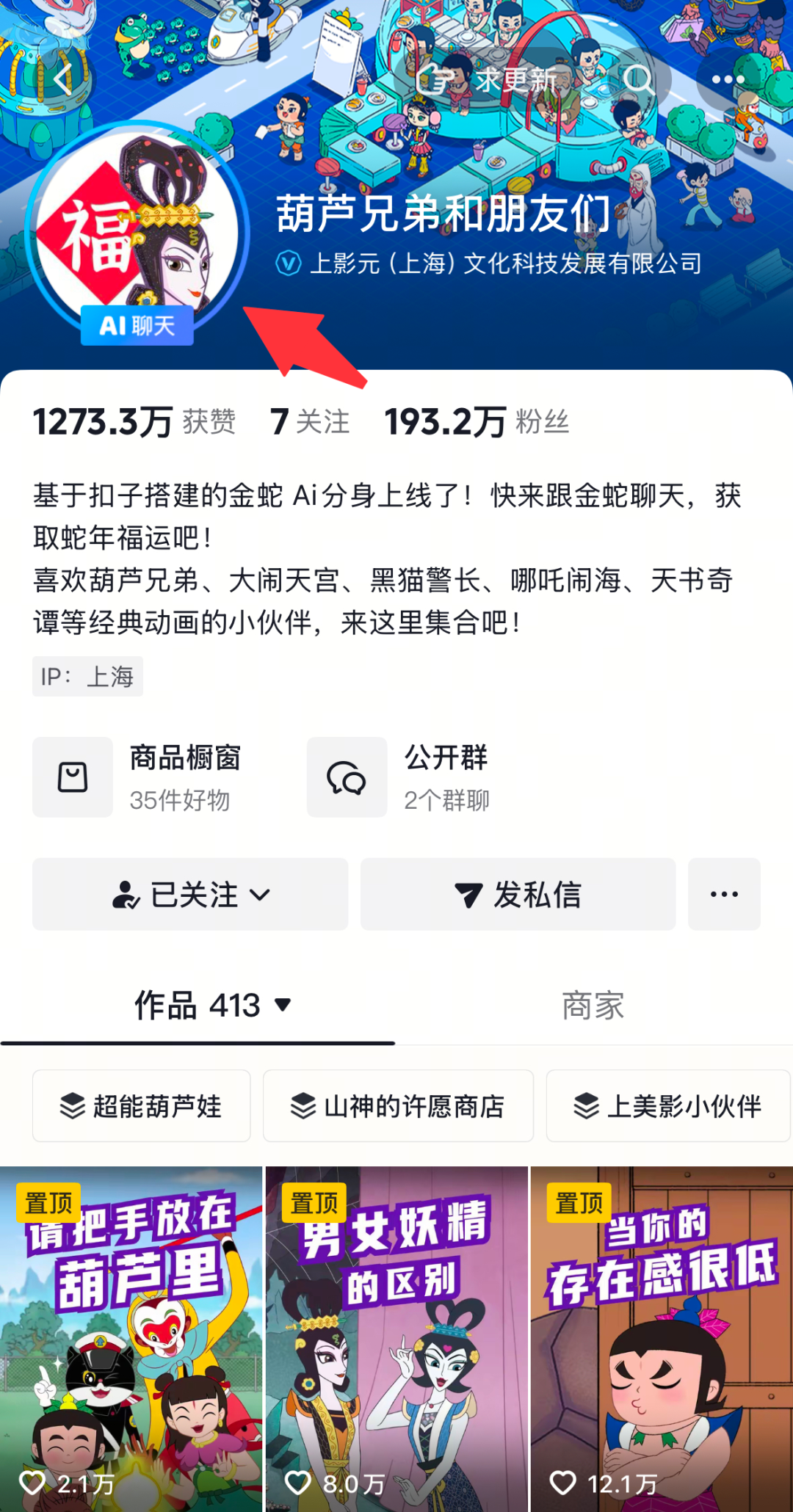
Task: Switch to the 商家 tab
Action: [593, 1005]
